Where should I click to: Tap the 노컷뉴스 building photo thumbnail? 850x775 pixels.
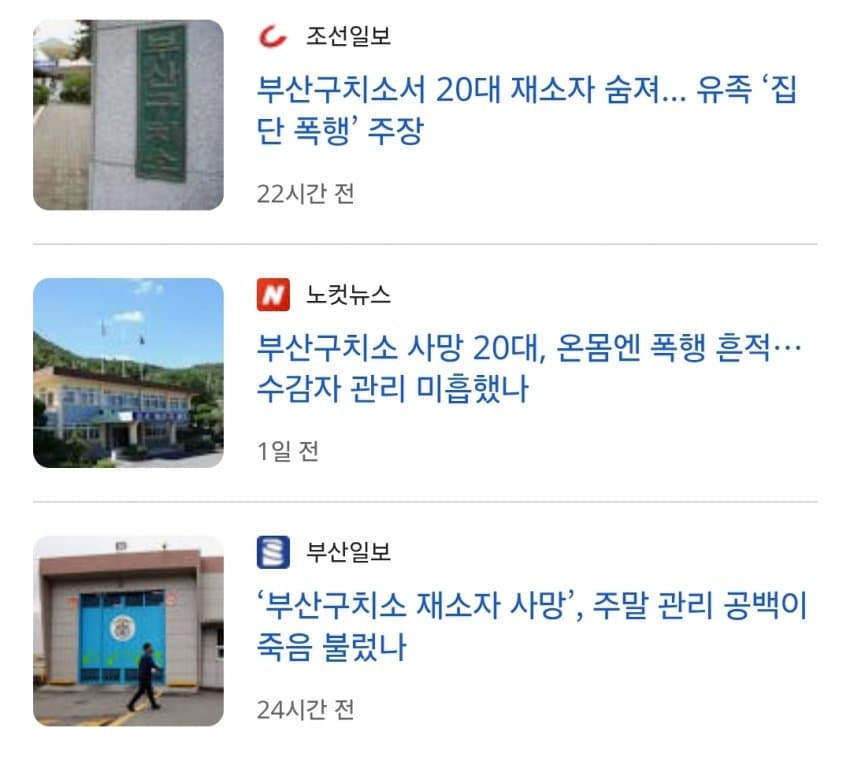click(128, 373)
